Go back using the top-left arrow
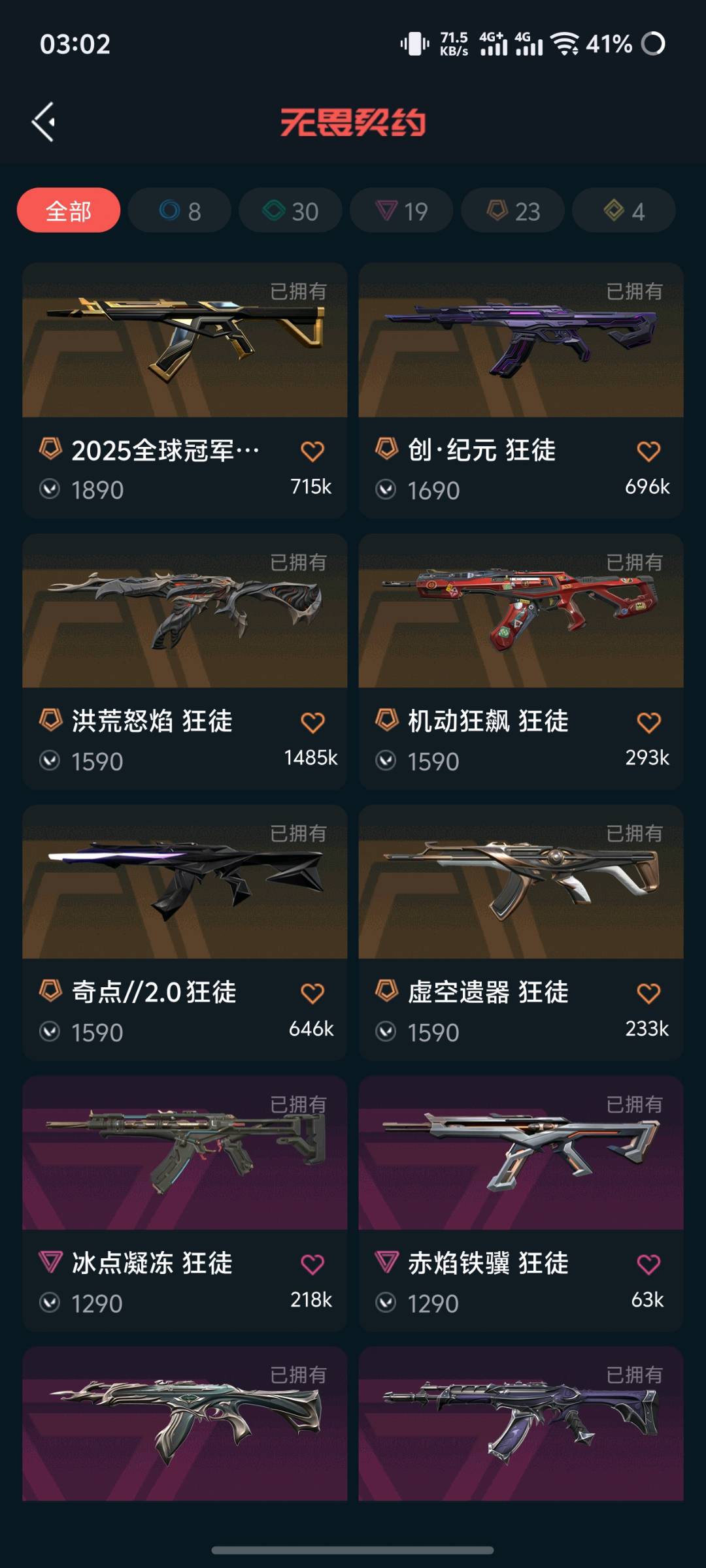Screen dimensions: 706x1568 (44, 122)
